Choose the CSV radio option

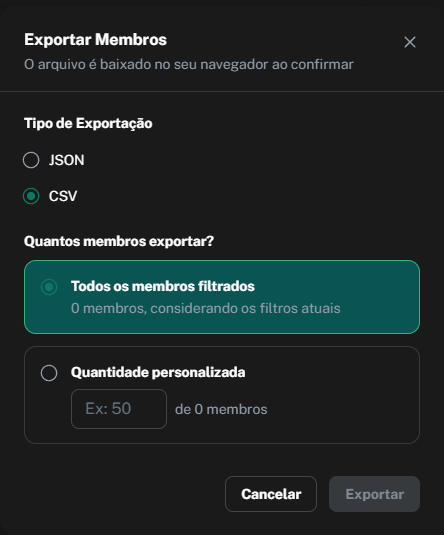31,196
